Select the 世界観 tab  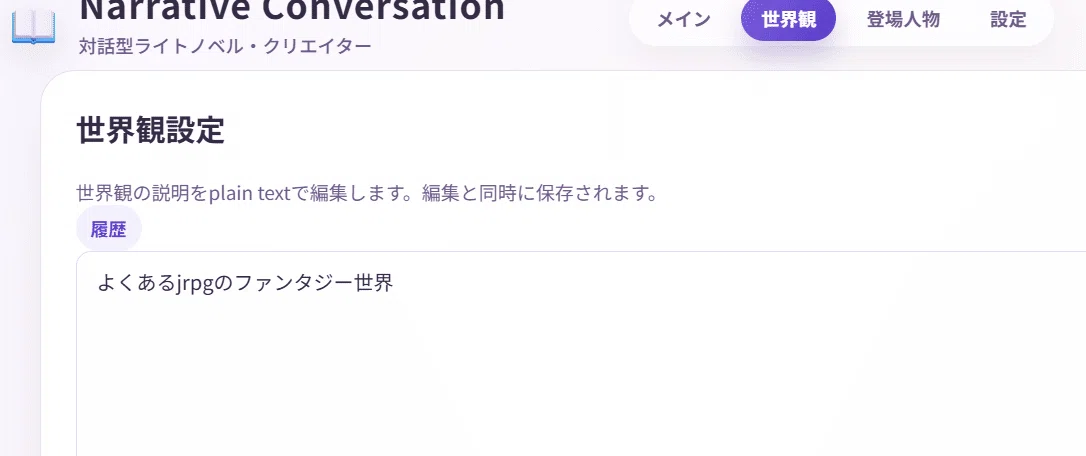coord(788,19)
